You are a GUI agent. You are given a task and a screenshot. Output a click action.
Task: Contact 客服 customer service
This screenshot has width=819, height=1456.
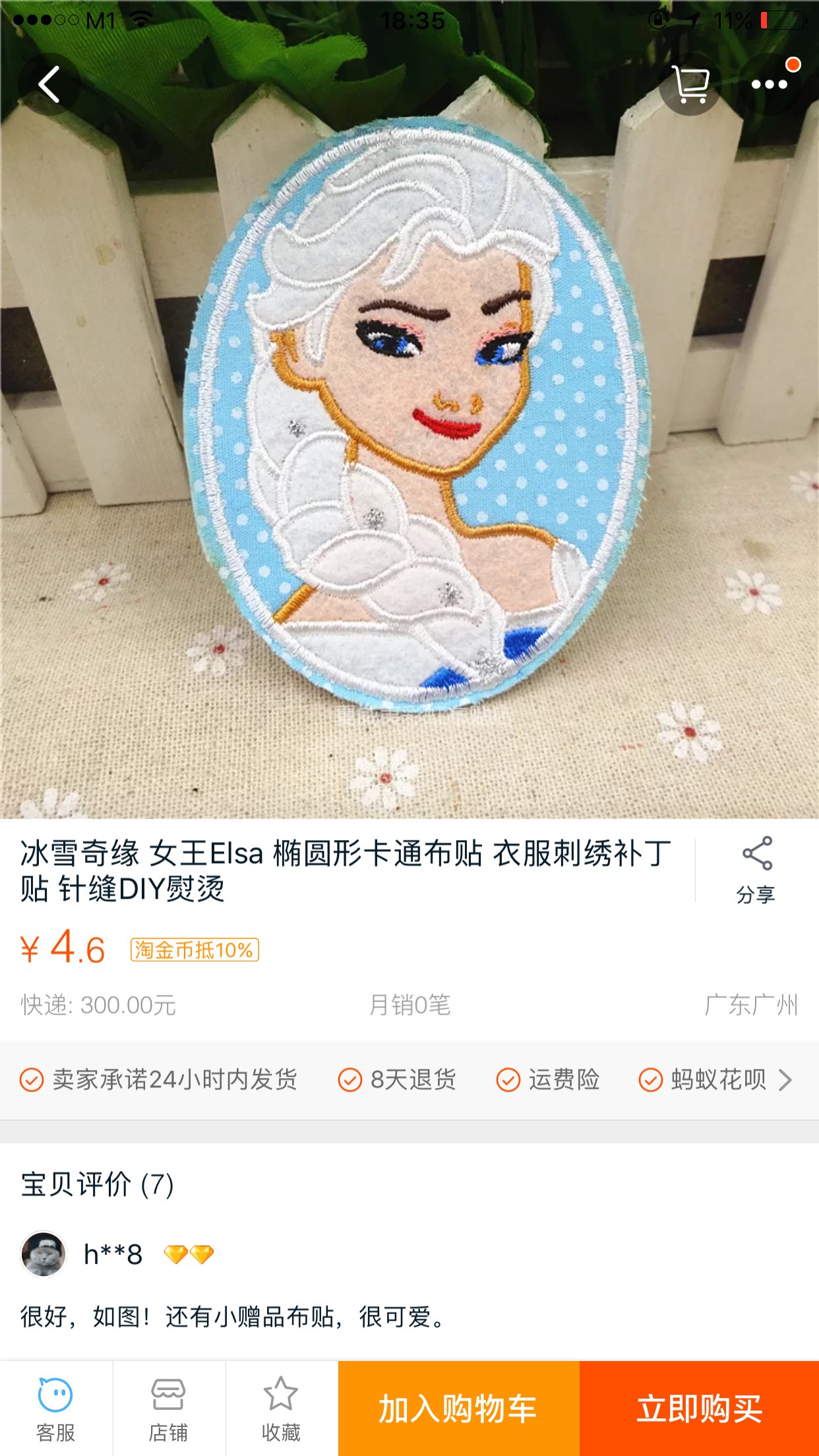[56, 1409]
